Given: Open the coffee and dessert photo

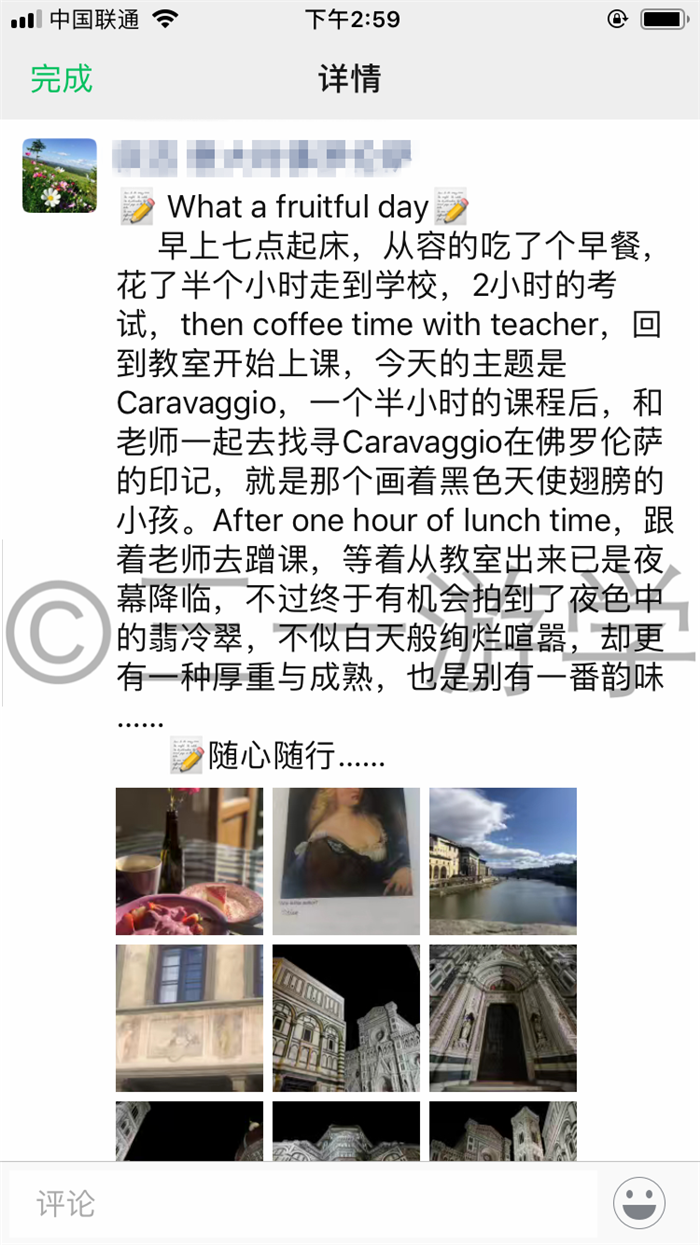Looking at the screenshot, I should (x=190, y=861).
